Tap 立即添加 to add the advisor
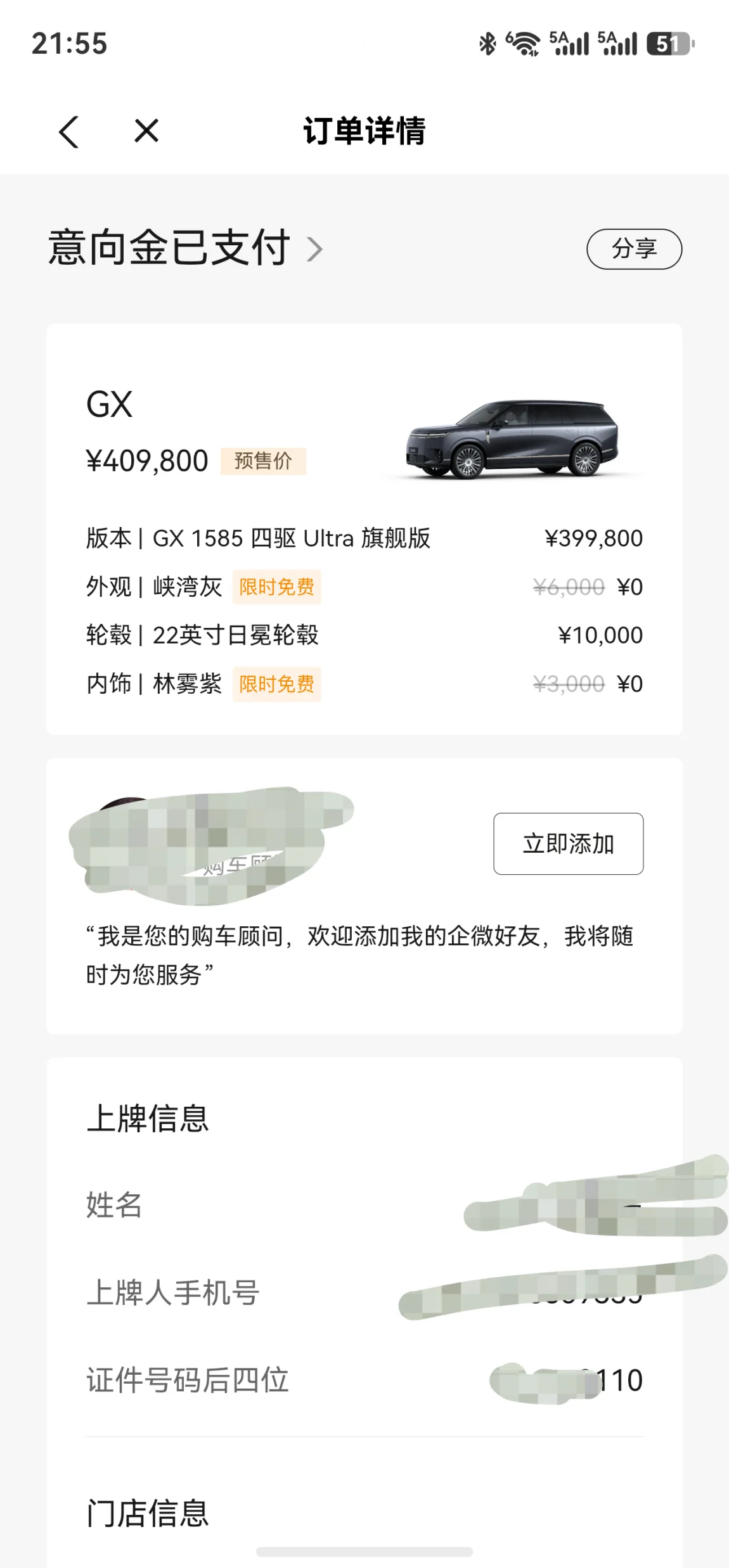This screenshot has height=1568, width=729. [x=568, y=844]
